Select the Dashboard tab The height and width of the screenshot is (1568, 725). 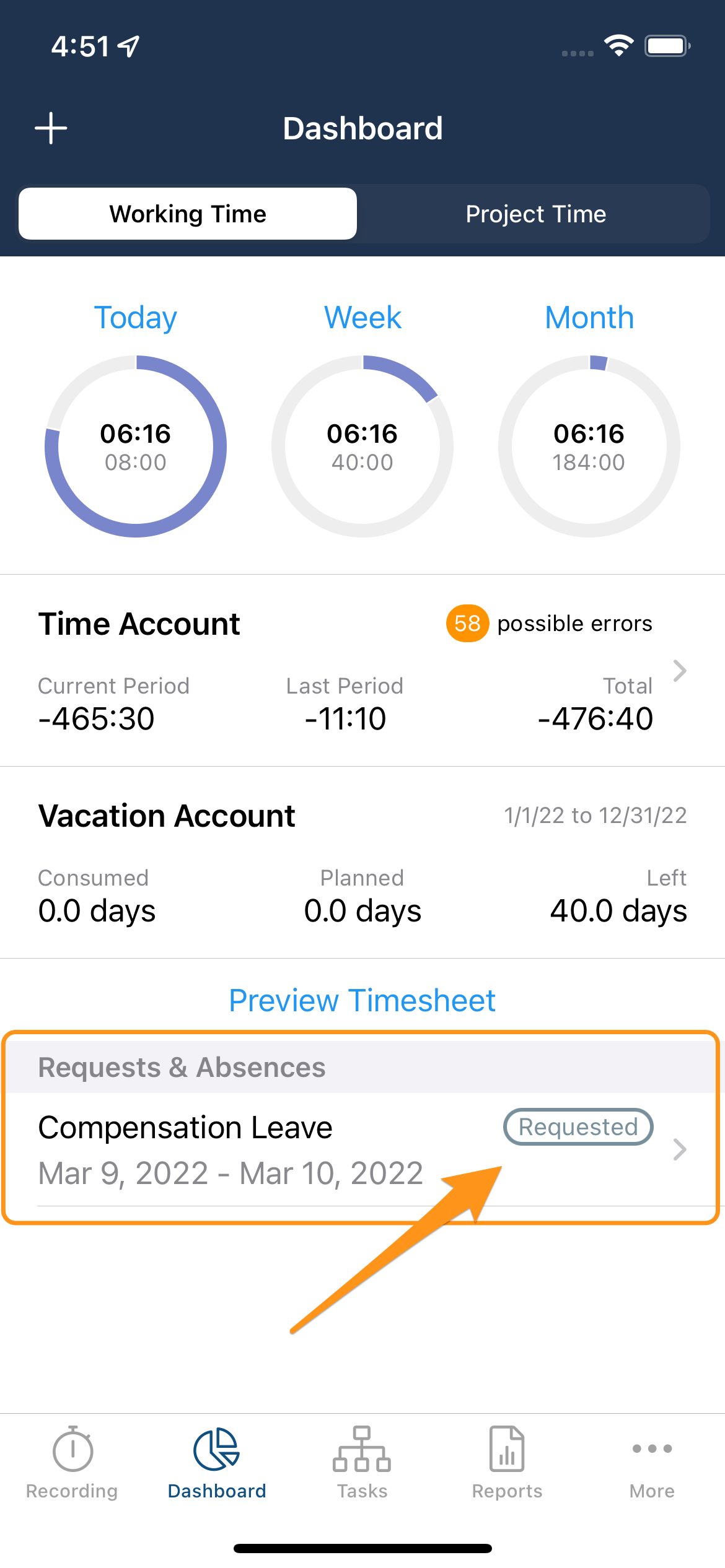coord(217,1463)
